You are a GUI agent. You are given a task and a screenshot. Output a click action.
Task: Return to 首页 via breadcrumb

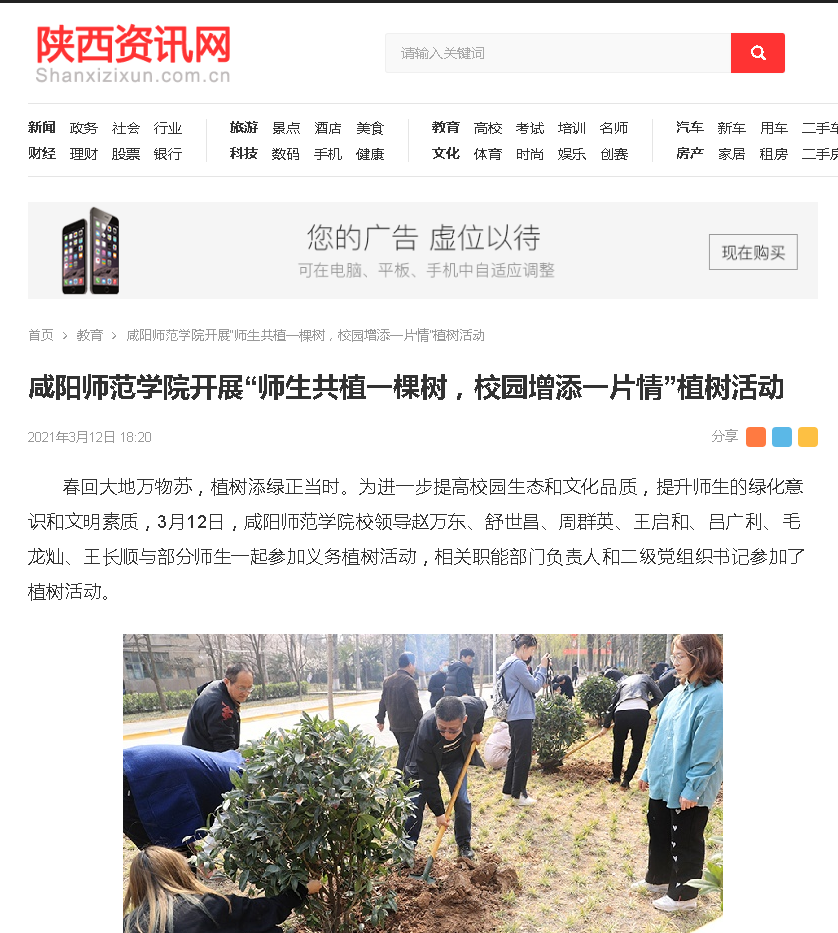[41, 335]
